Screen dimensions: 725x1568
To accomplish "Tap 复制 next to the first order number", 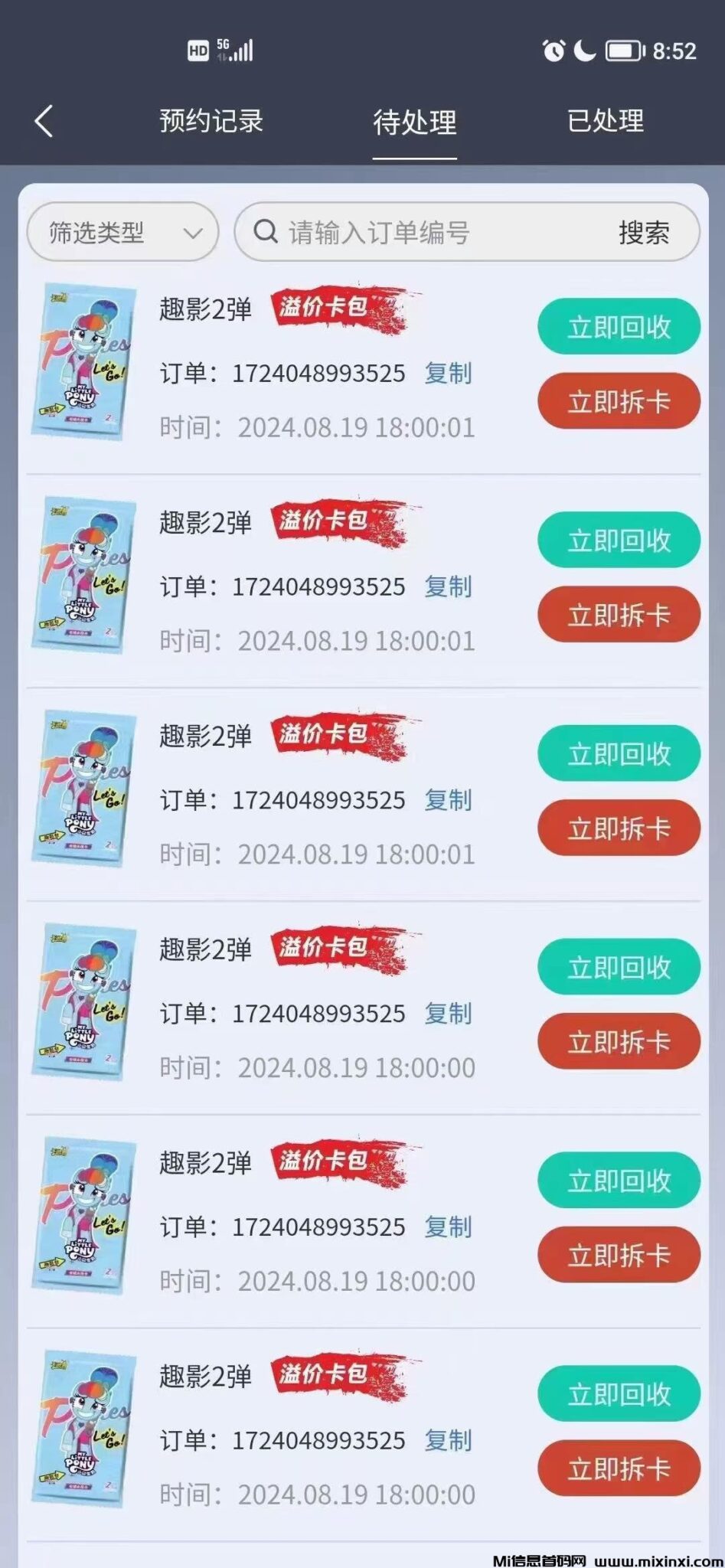I will (x=448, y=374).
